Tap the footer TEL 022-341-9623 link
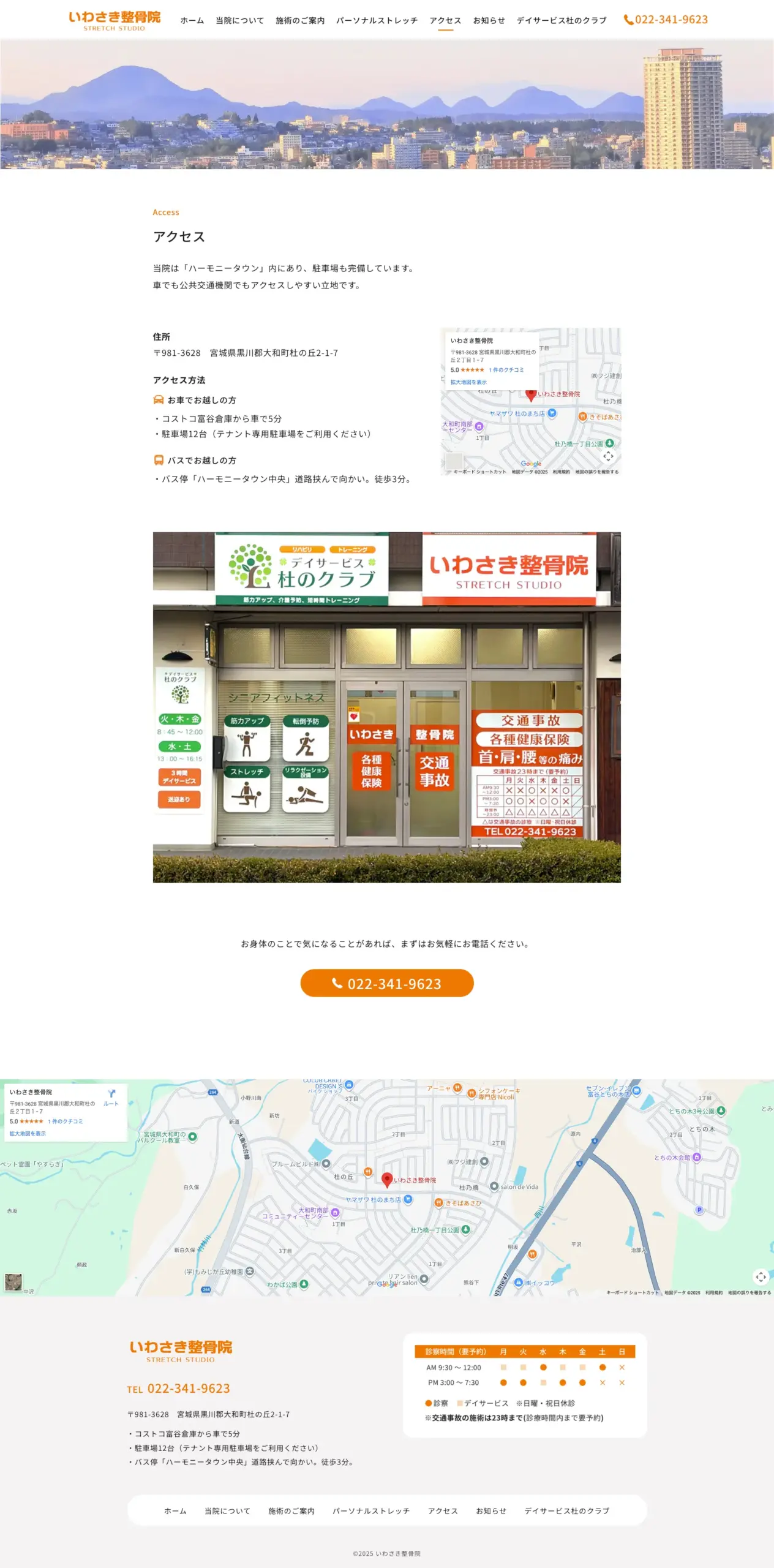 179,1389
